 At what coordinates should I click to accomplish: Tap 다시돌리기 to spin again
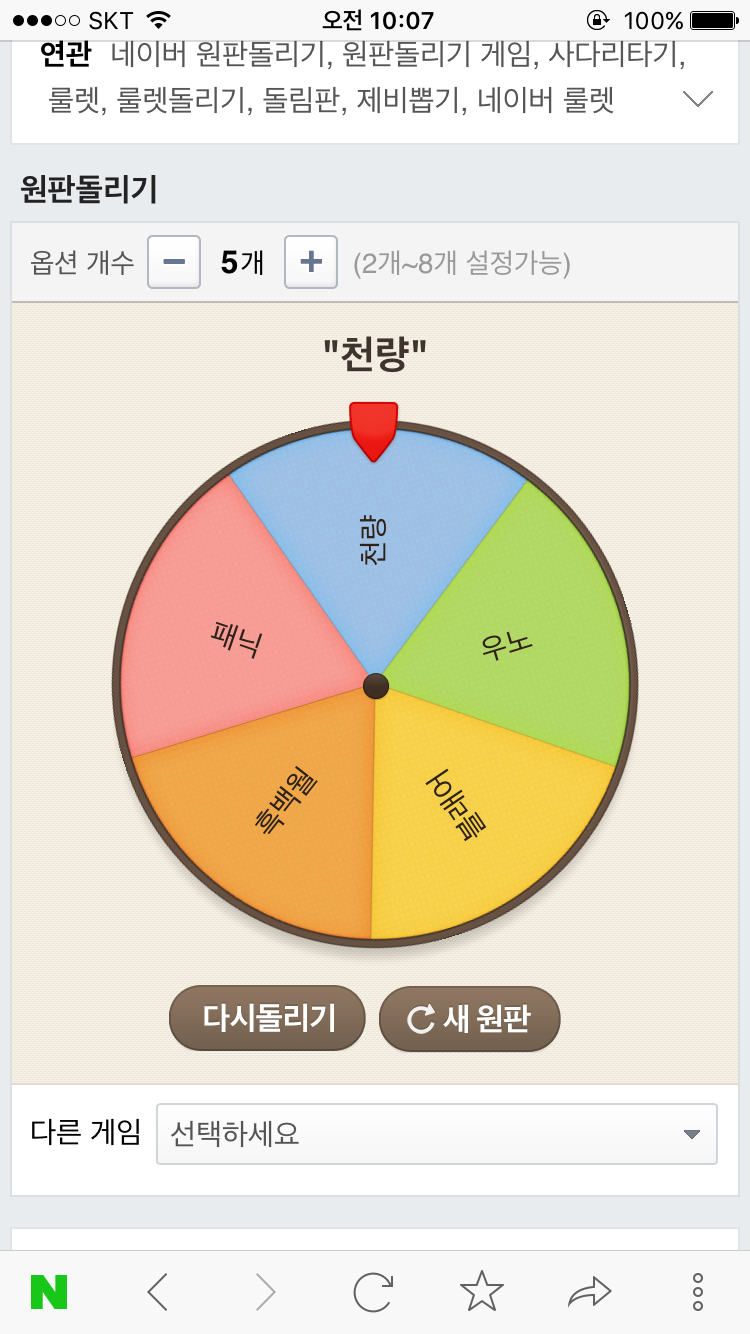pos(268,1018)
